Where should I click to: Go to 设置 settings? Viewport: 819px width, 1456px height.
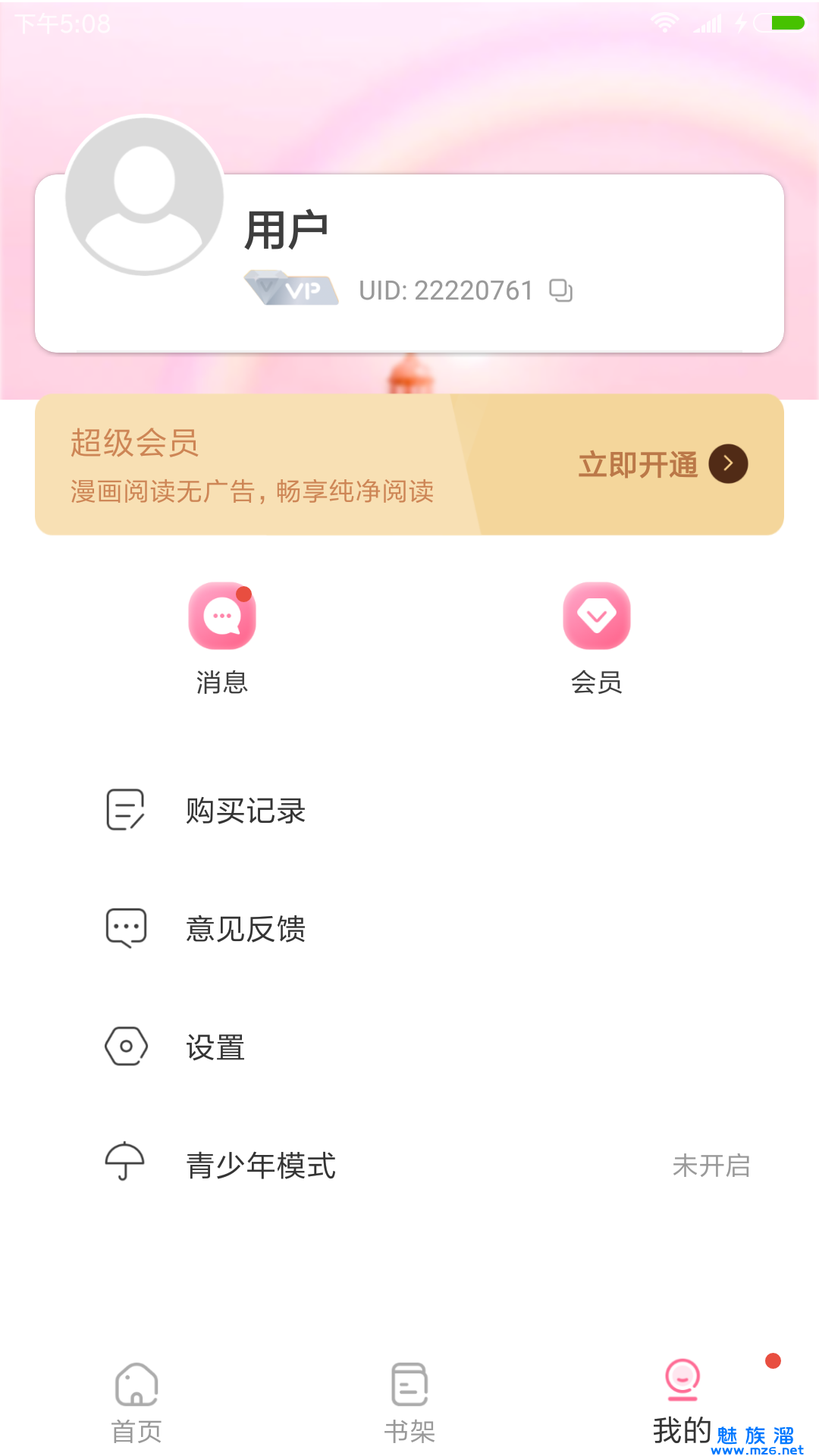point(215,1047)
